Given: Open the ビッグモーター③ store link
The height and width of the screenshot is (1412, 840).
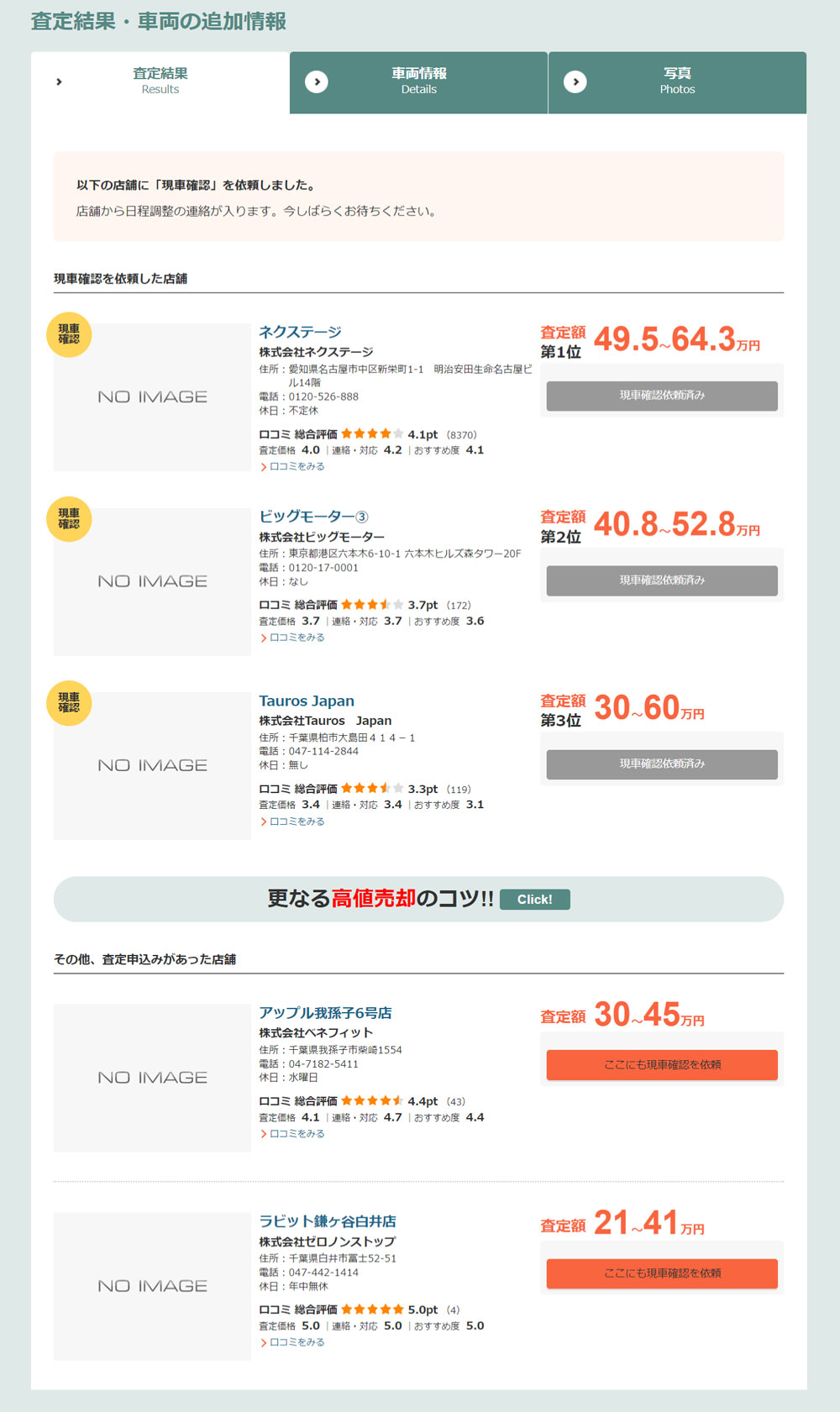Looking at the screenshot, I should (313, 516).
